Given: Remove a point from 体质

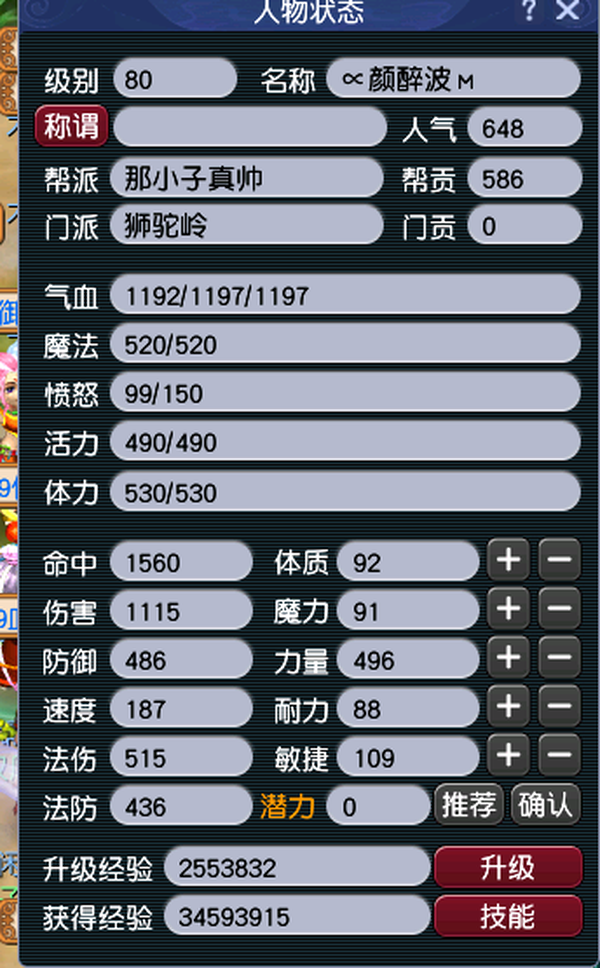Looking at the screenshot, I should 559,561.
